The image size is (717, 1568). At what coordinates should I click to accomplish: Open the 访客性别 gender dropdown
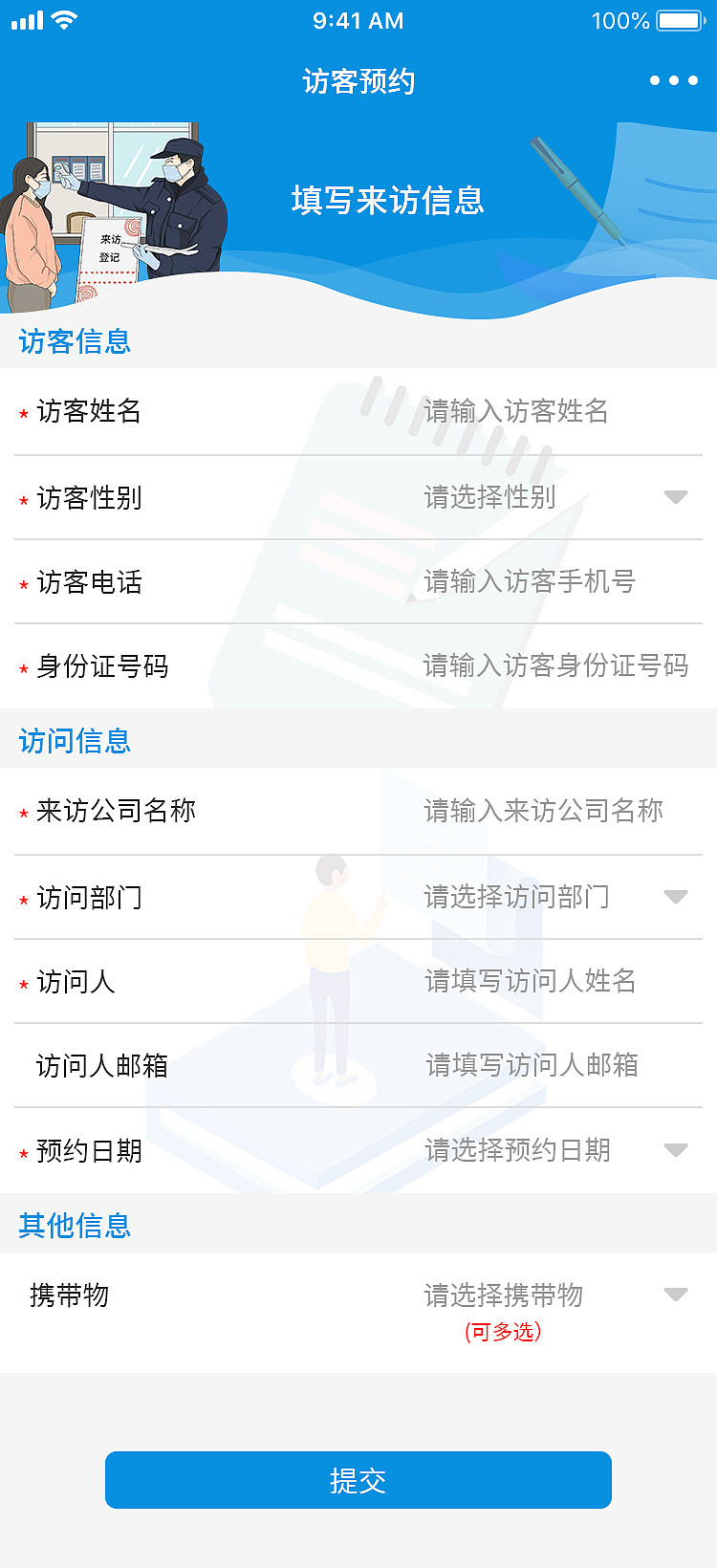coord(554,497)
